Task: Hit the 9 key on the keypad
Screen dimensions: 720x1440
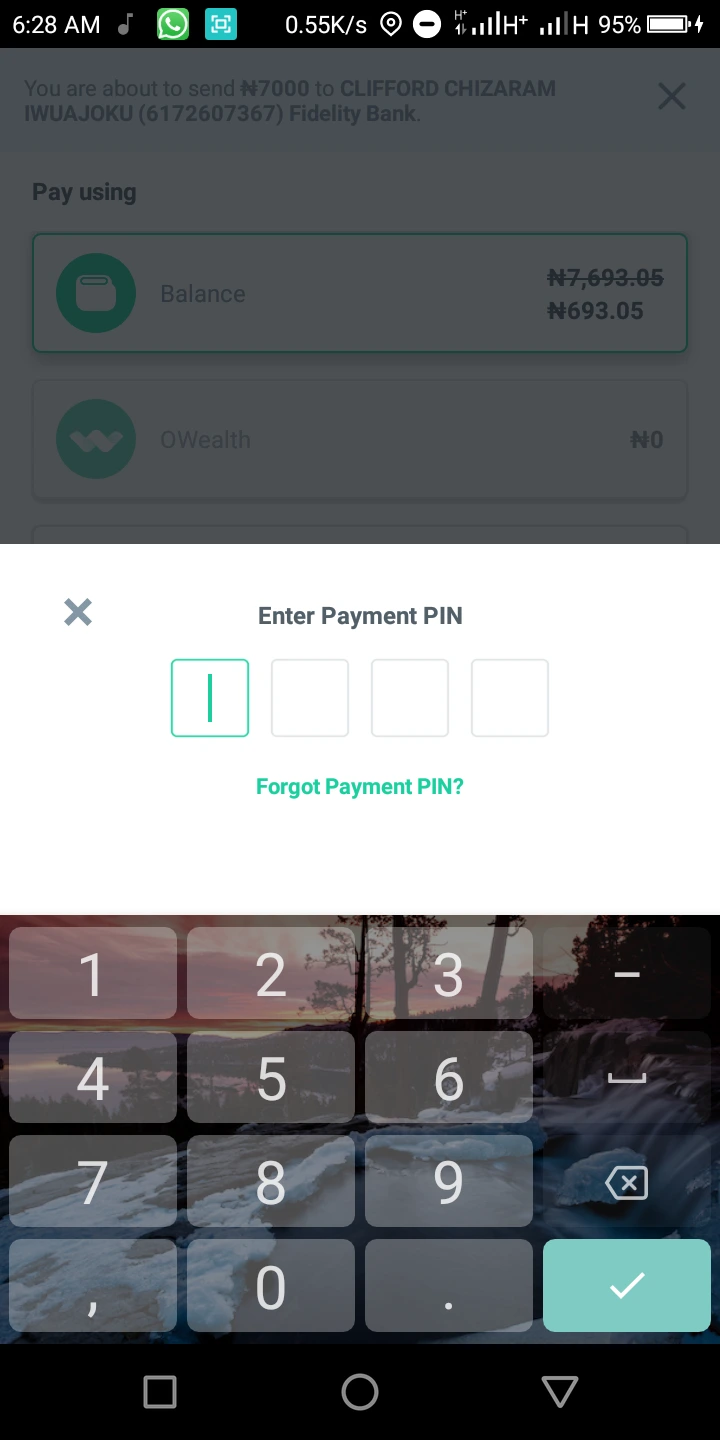Action: click(449, 1181)
